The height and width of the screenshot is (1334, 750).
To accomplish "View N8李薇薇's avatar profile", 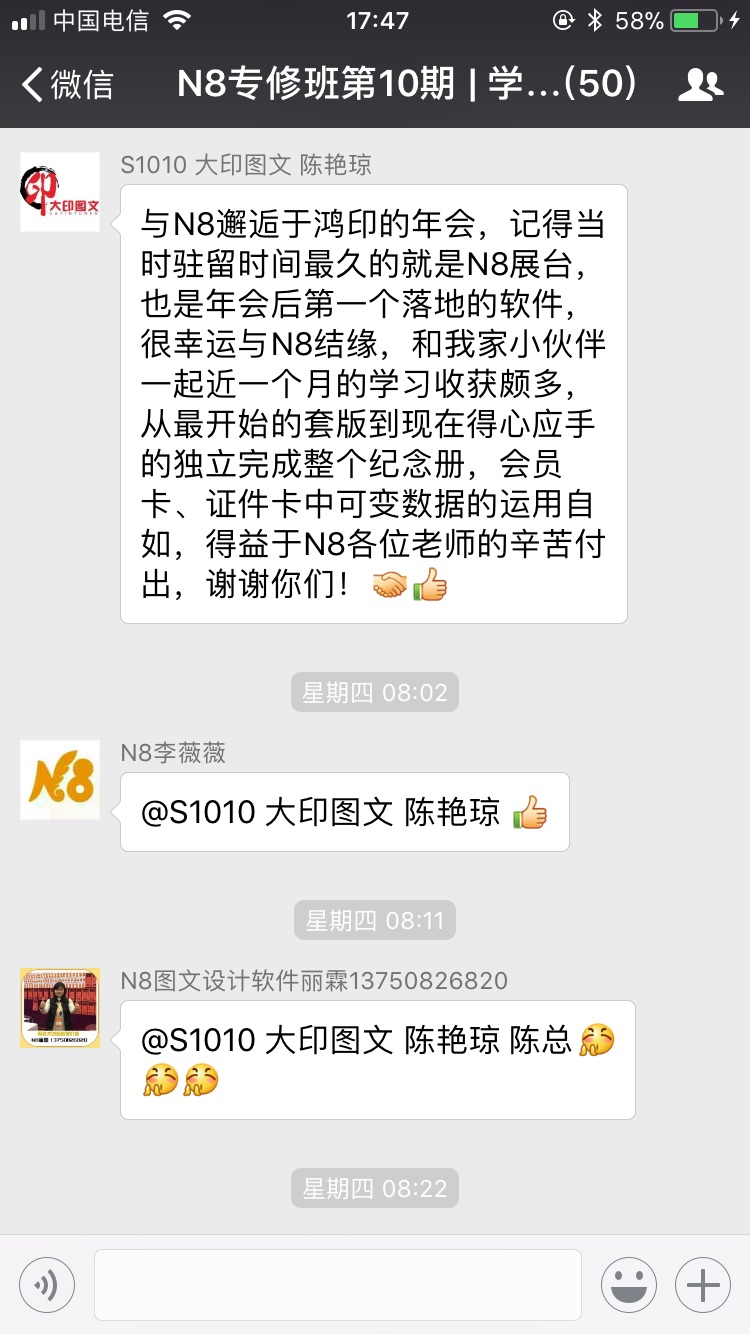I will coord(60,780).
